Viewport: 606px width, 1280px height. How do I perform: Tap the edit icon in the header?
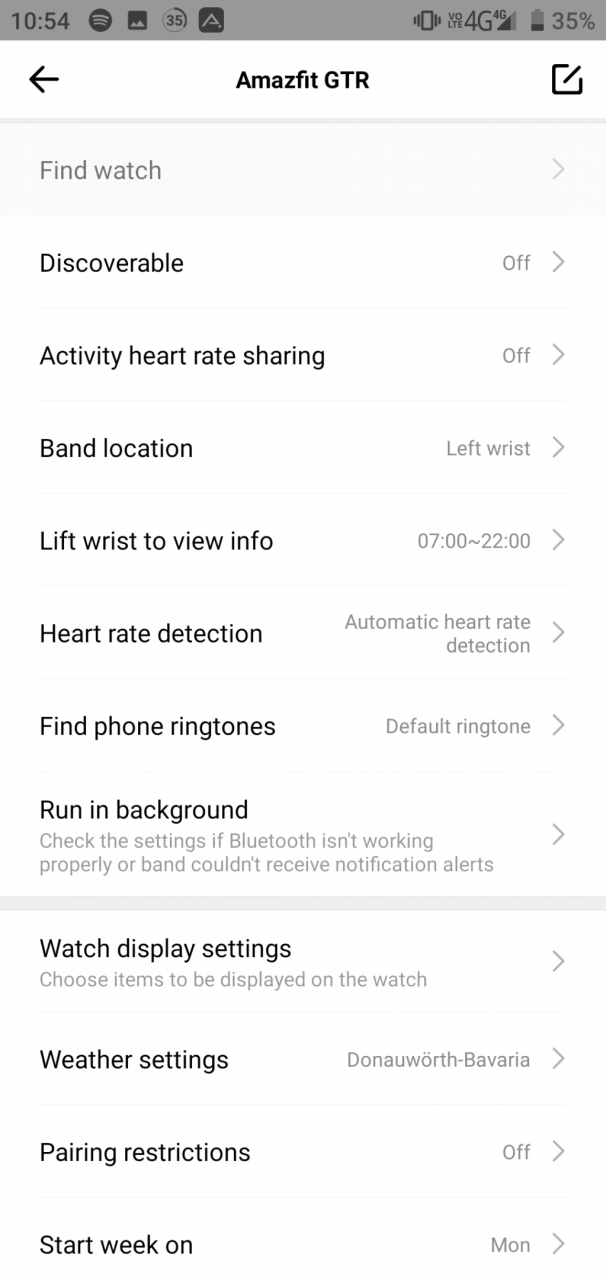coord(567,80)
